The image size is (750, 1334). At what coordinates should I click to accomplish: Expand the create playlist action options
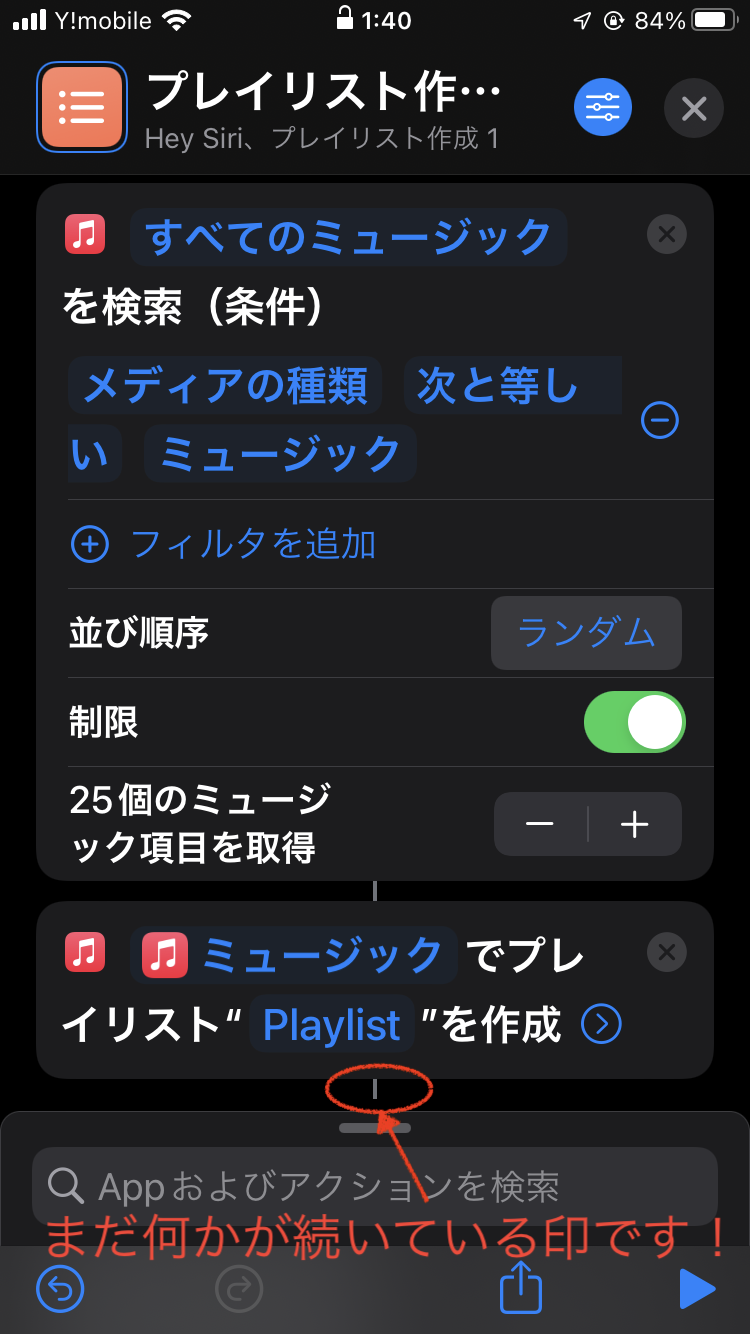pos(602,1024)
